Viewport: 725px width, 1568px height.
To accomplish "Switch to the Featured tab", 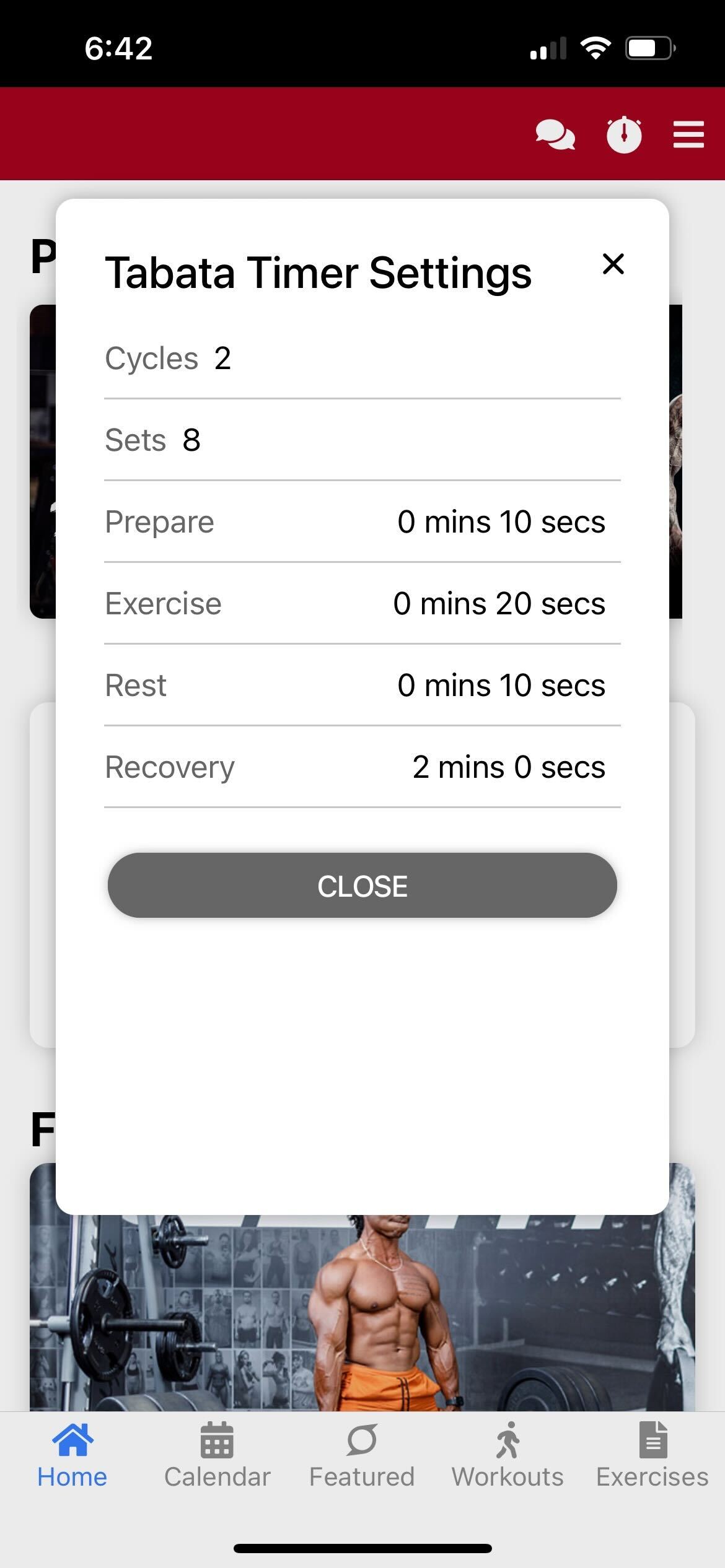I will tap(362, 1455).
